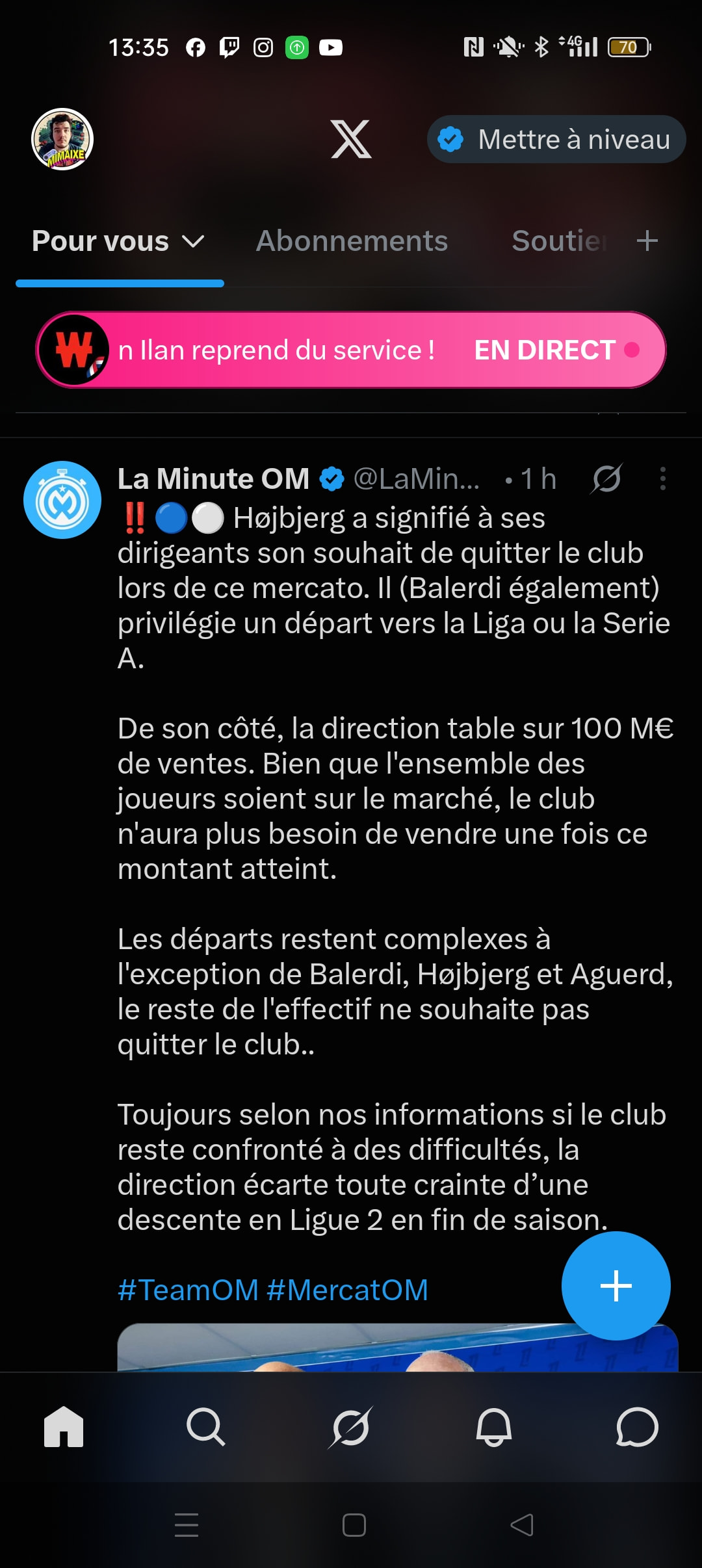Open the #TeamOM hashtag
Image resolution: width=702 pixels, height=1568 pixels.
(x=188, y=1290)
